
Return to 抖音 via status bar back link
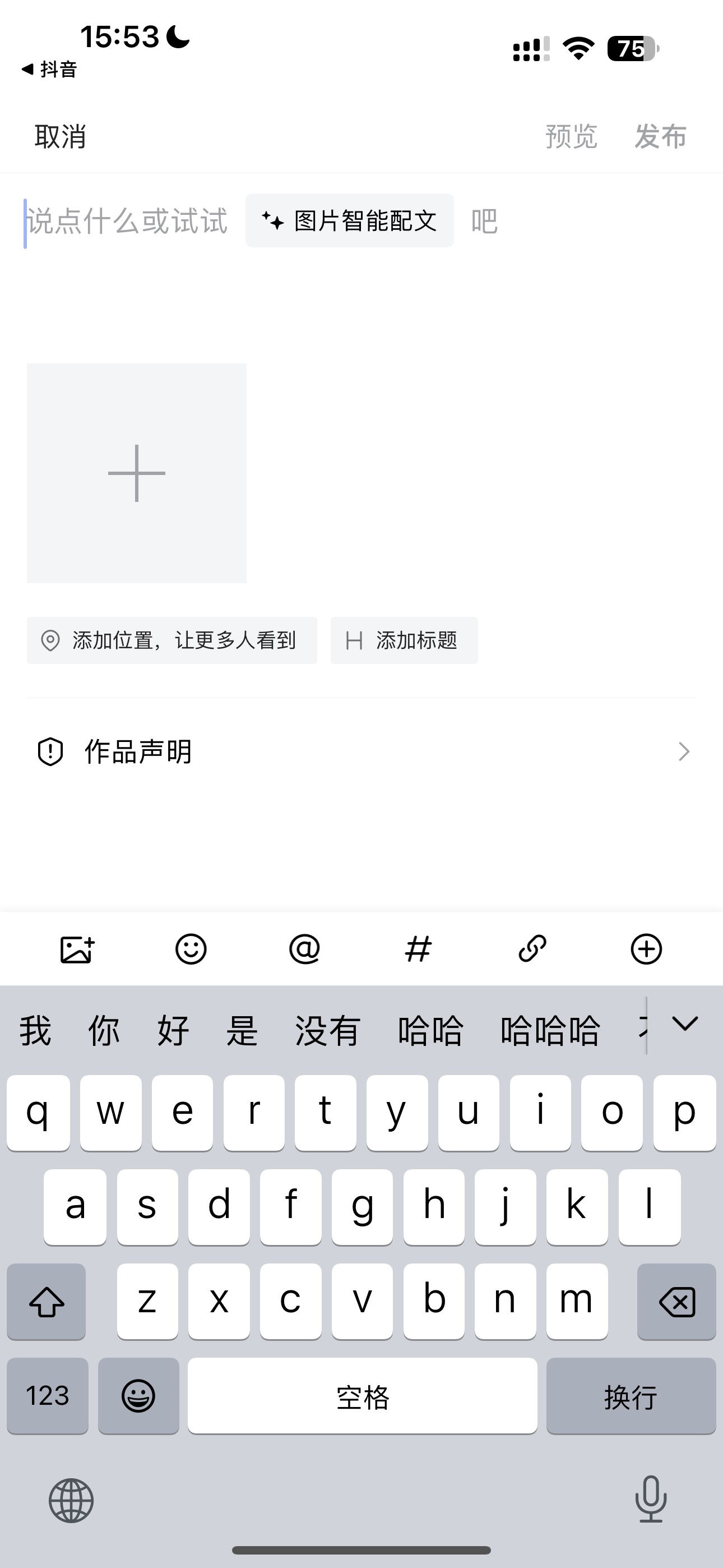click(x=49, y=70)
